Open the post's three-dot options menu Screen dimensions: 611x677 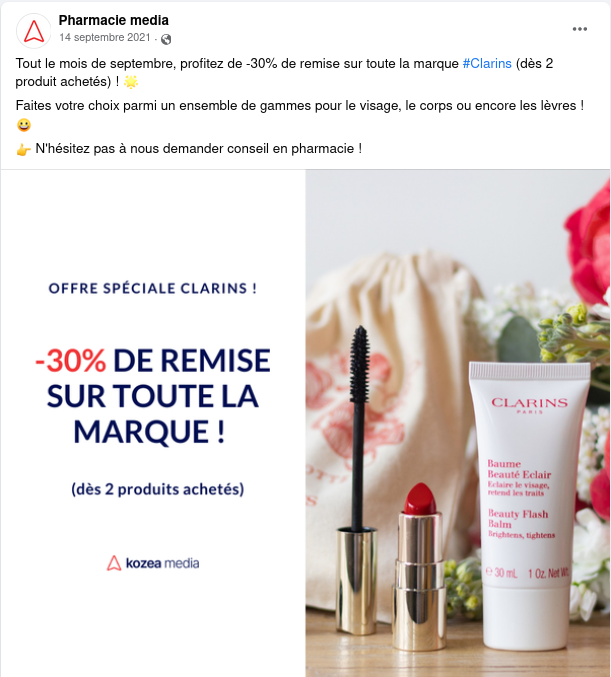click(580, 30)
